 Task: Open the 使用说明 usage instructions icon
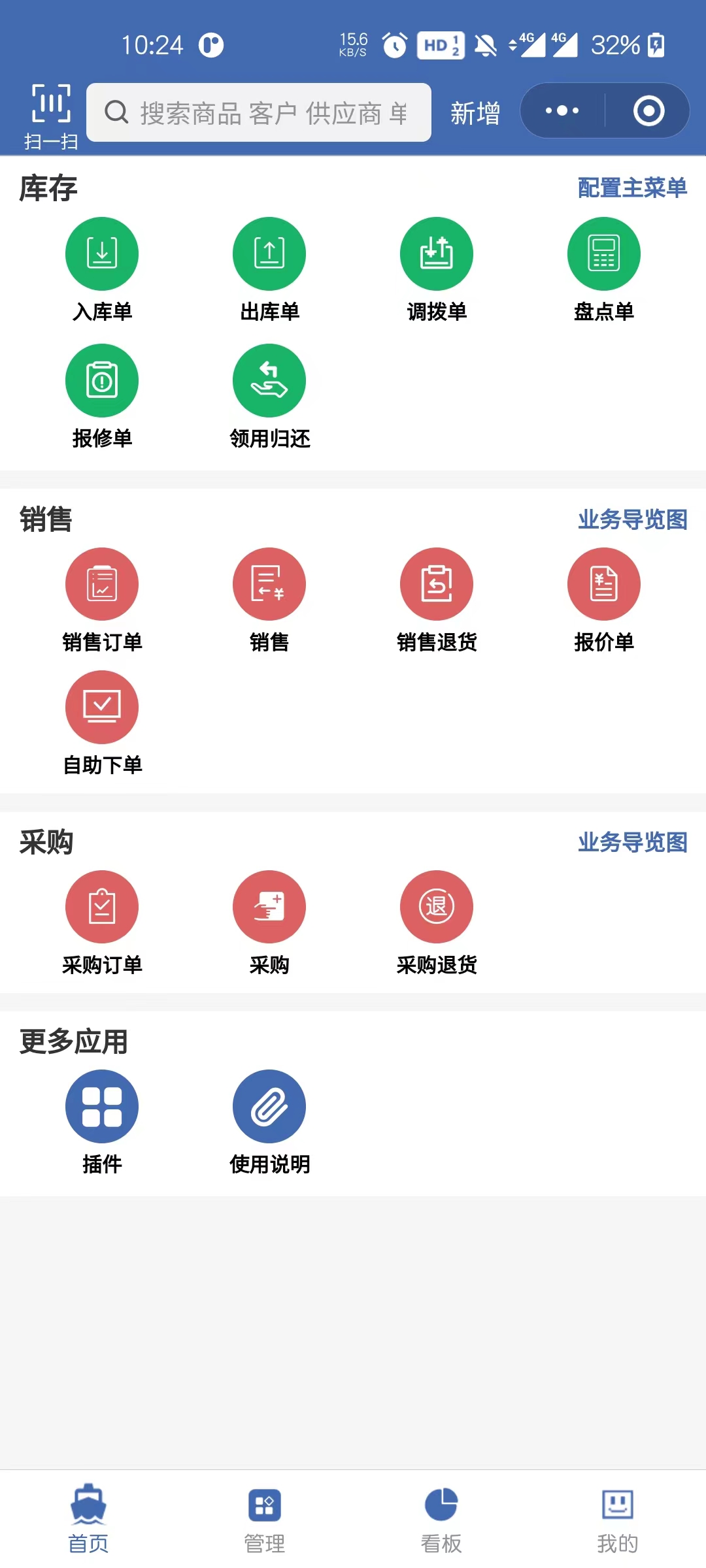click(x=269, y=1105)
